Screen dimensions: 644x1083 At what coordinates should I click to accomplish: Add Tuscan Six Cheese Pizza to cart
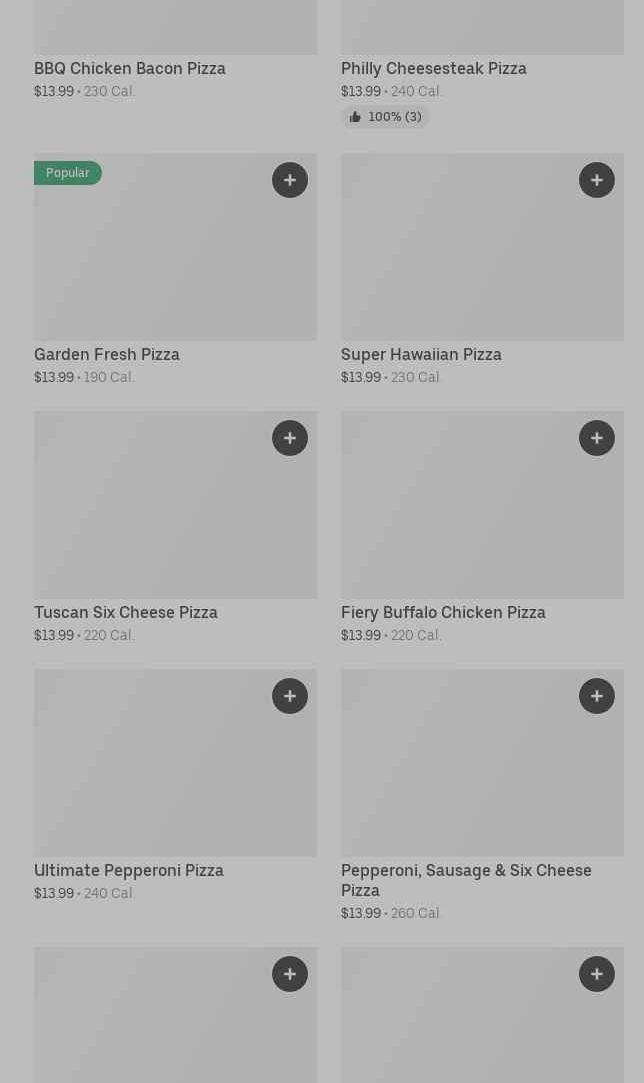click(x=290, y=438)
